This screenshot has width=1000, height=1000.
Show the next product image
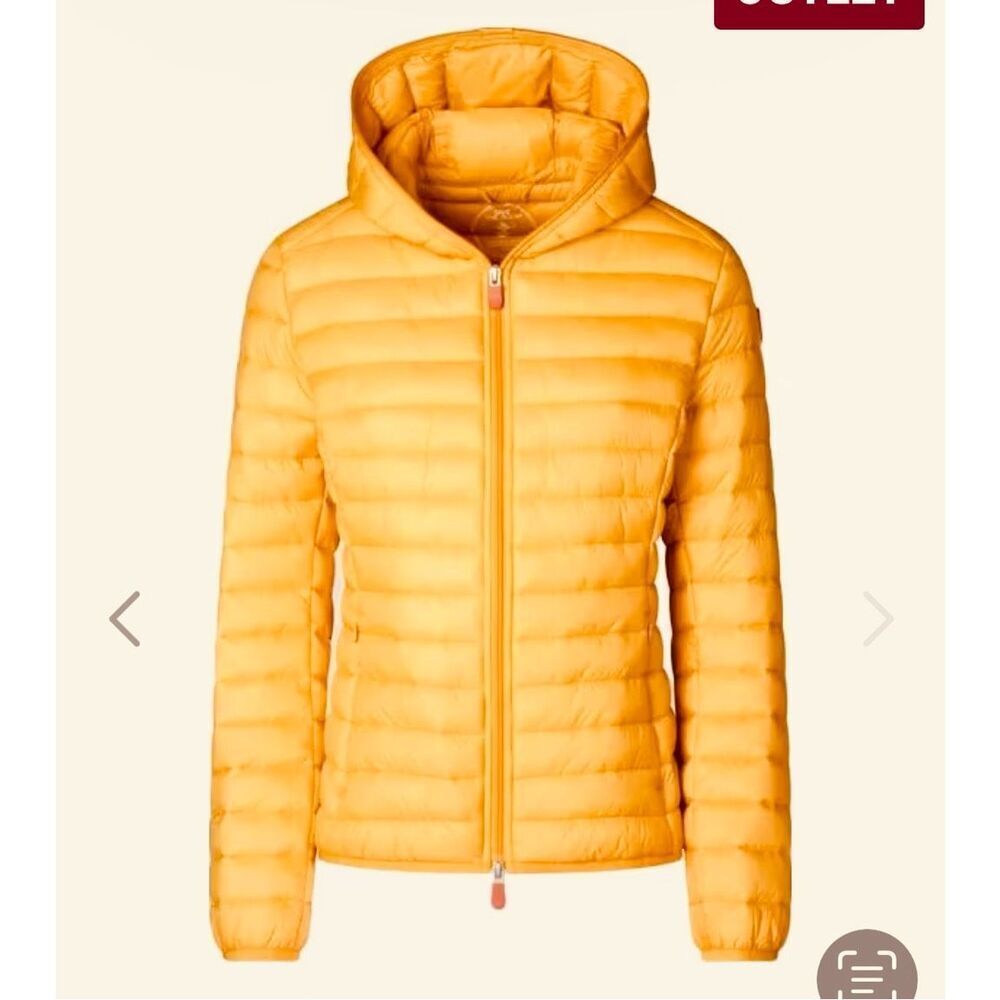(877, 619)
